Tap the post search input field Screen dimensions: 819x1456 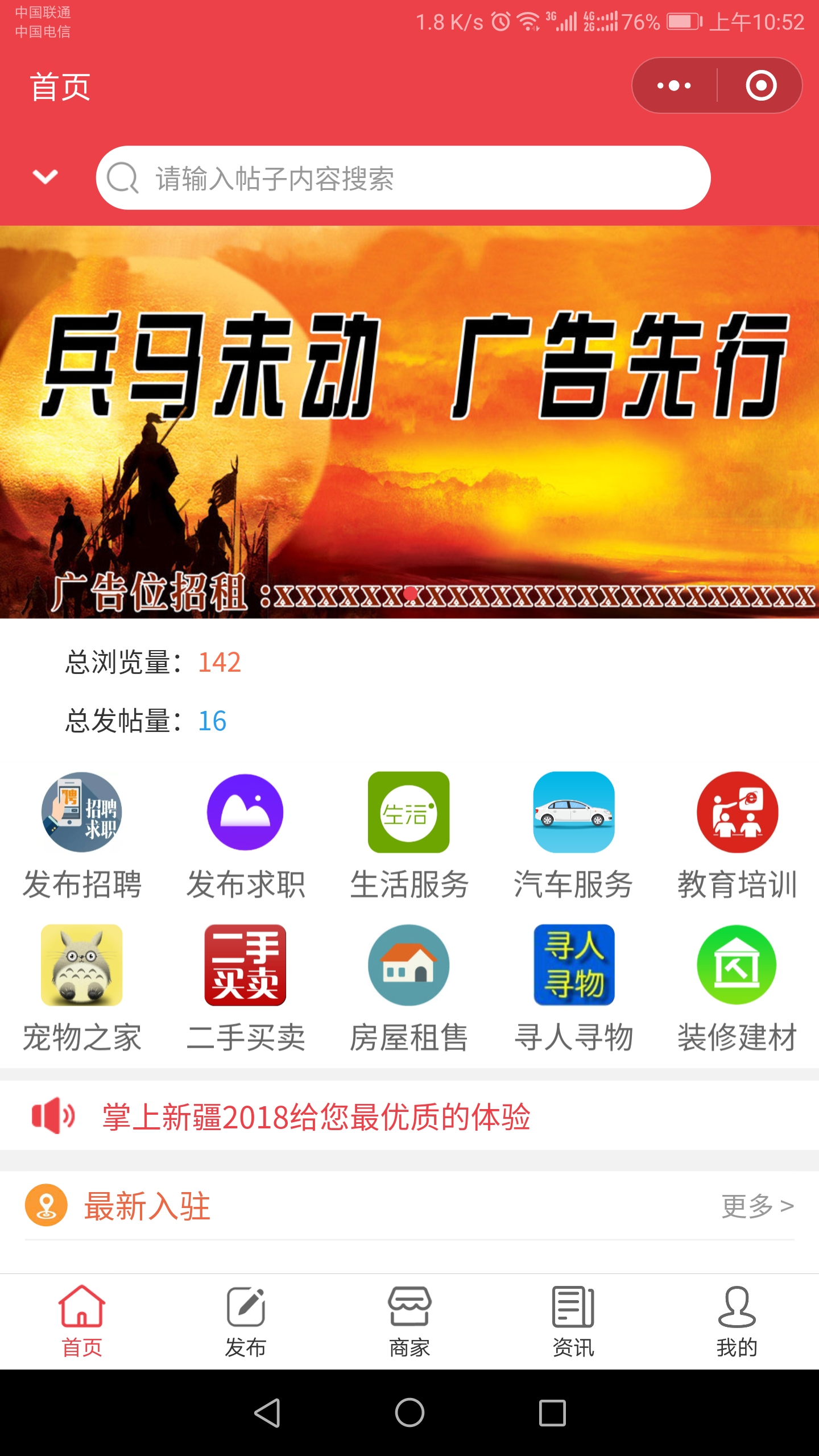point(404,179)
